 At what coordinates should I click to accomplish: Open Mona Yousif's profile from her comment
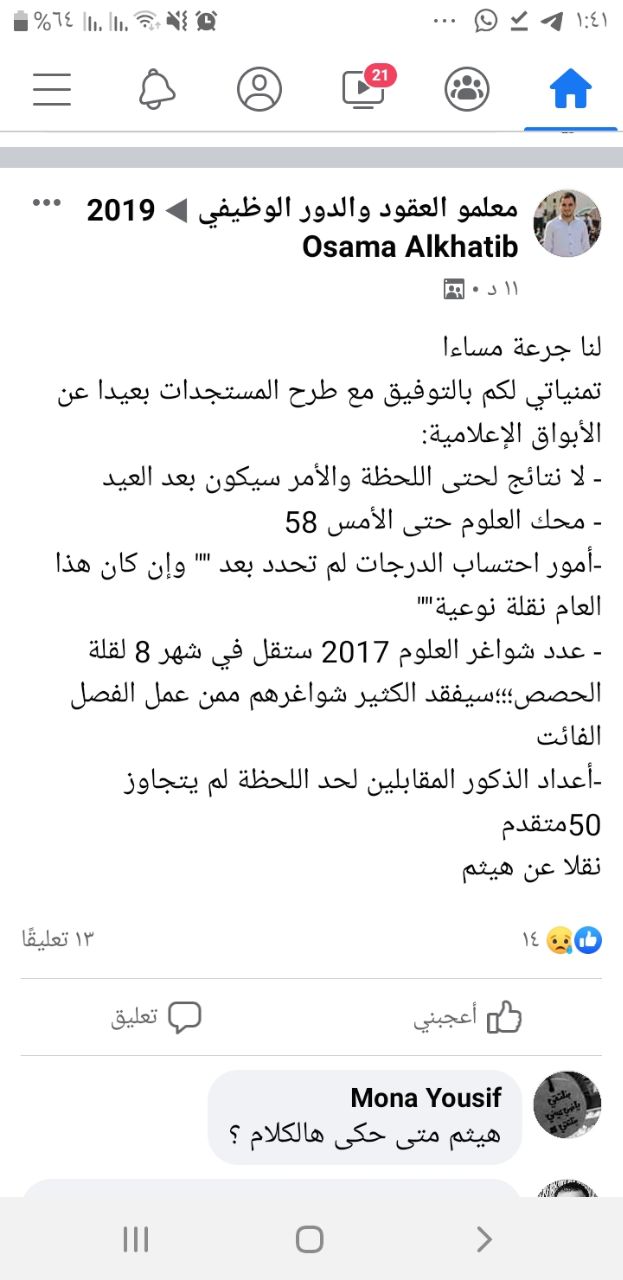tap(426, 1098)
